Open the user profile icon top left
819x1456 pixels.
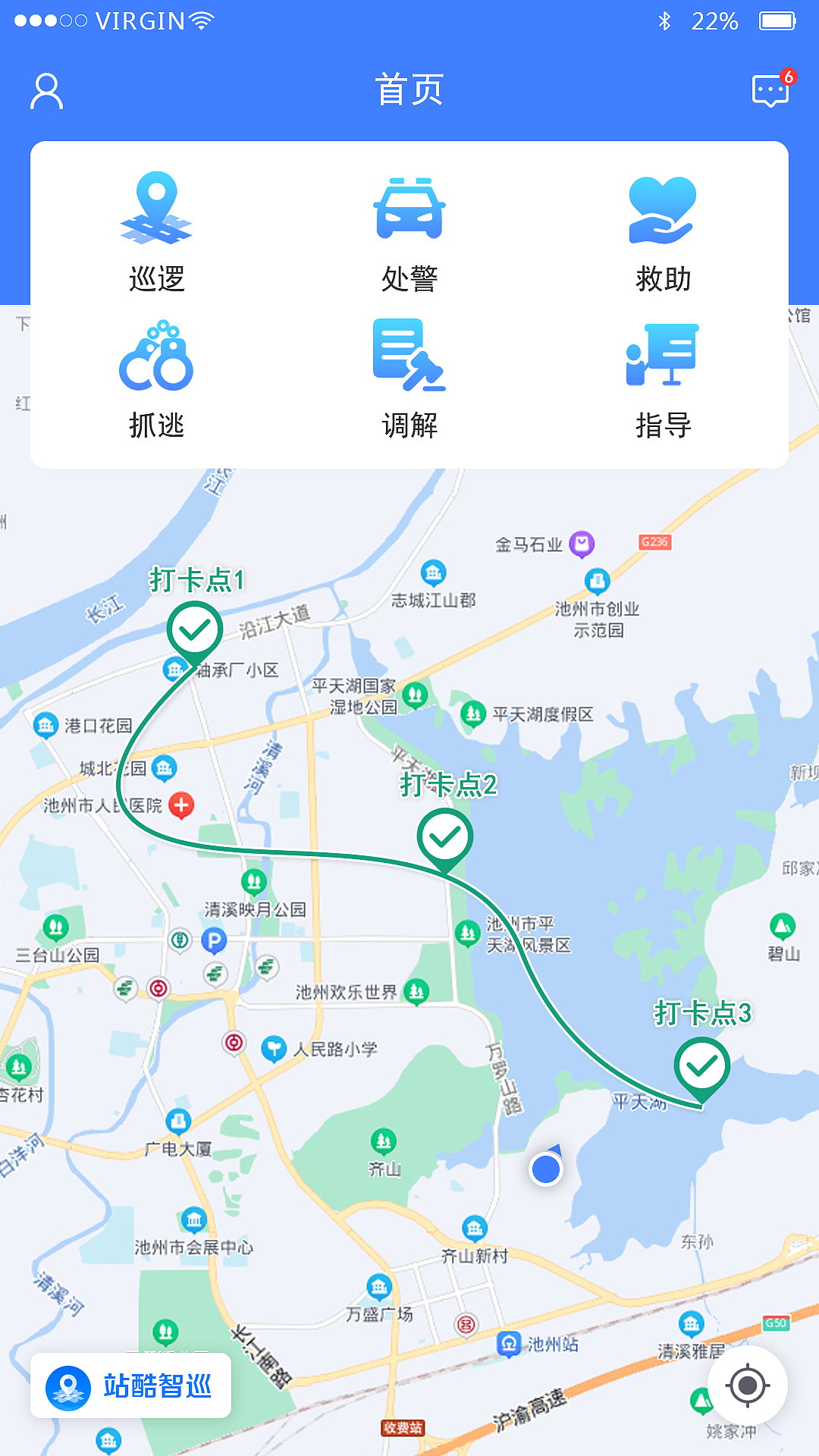click(x=47, y=91)
